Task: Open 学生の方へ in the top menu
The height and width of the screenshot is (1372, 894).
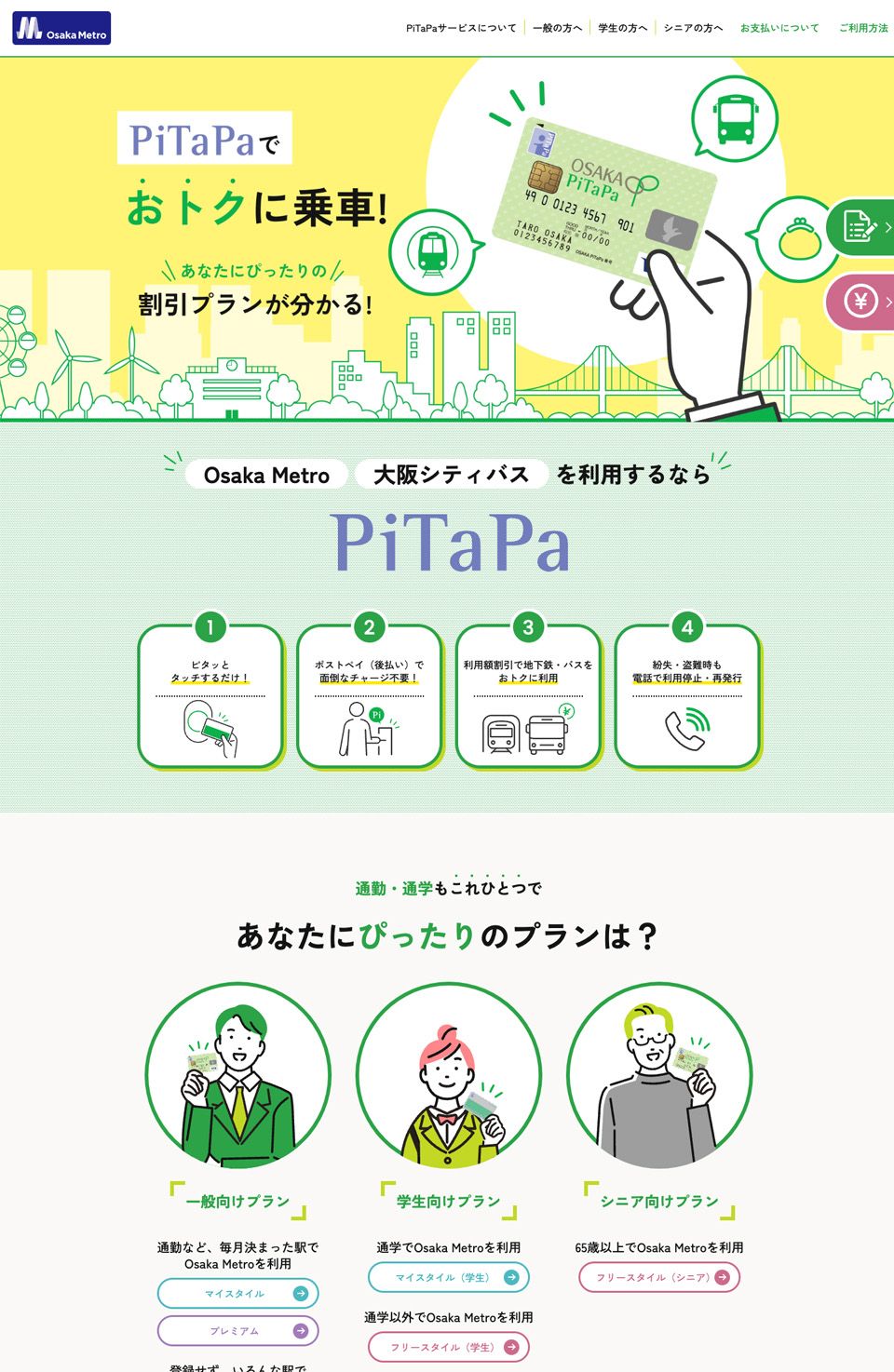Action: pyautogui.click(x=623, y=28)
